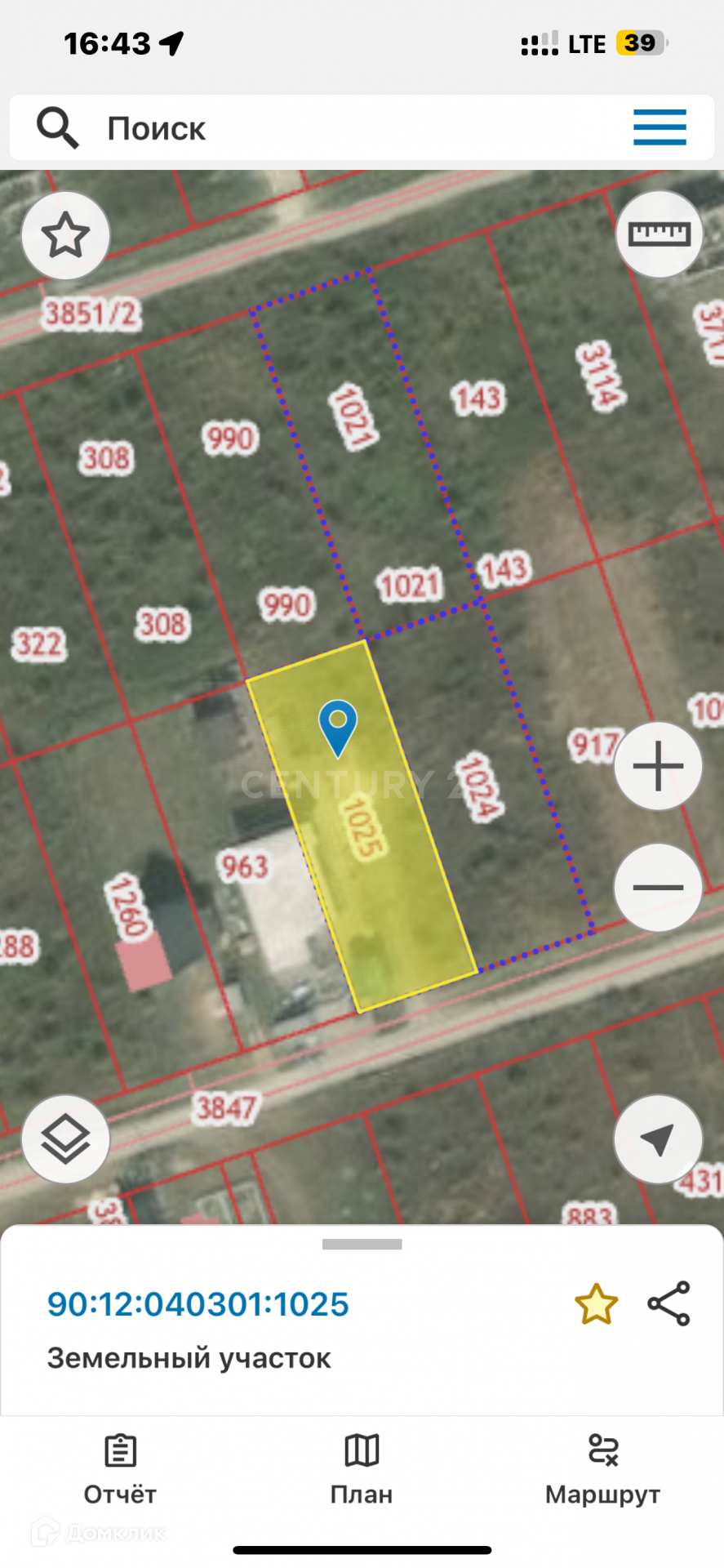Tap the favorites star button on map
724x1568 pixels.
[x=65, y=236]
